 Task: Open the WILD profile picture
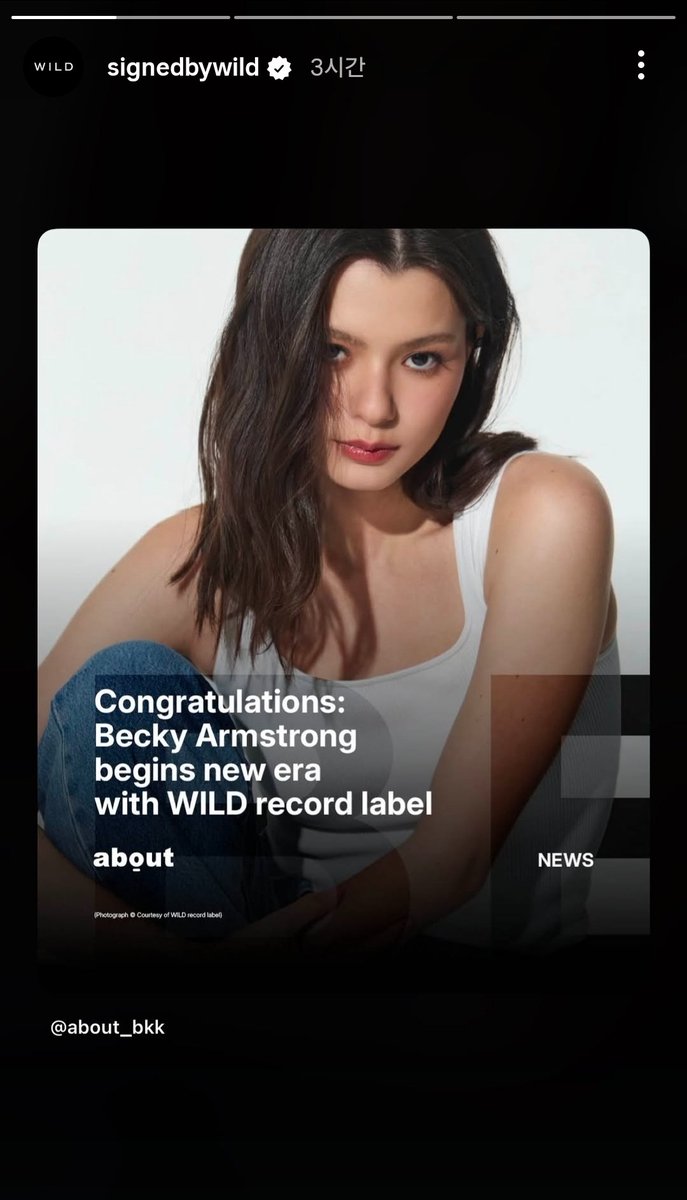[53, 67]
